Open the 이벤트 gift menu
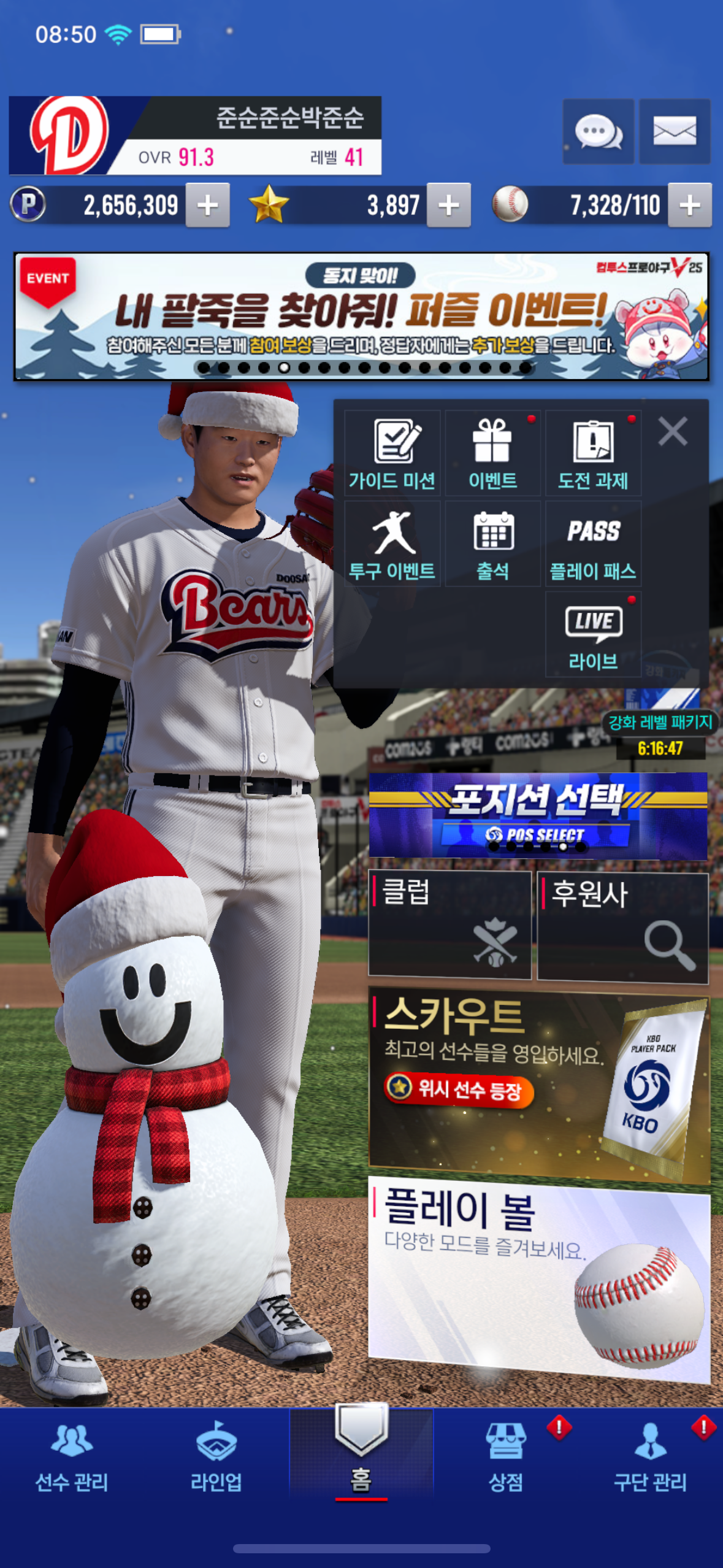The height and width of the screenshot is (1568, 723). point(492,454)
